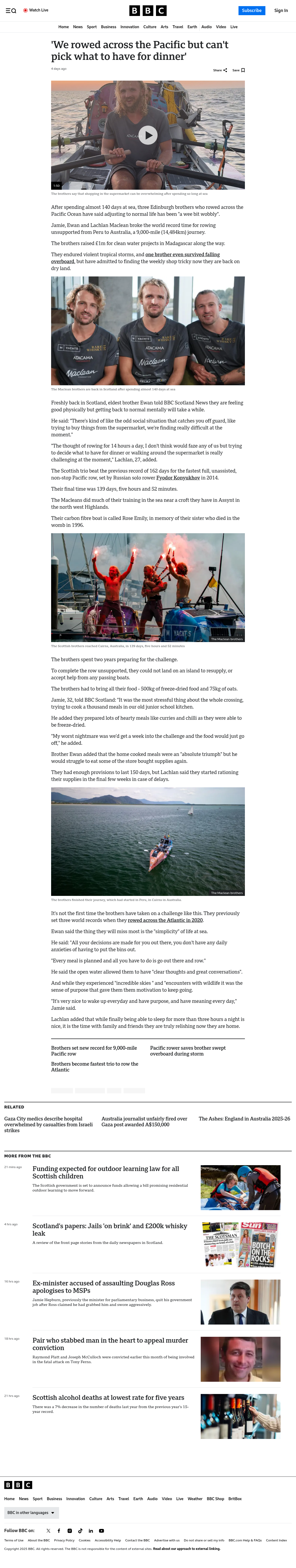Open 'rowed across the Atlantic in 2020' link

click(165, 920)
